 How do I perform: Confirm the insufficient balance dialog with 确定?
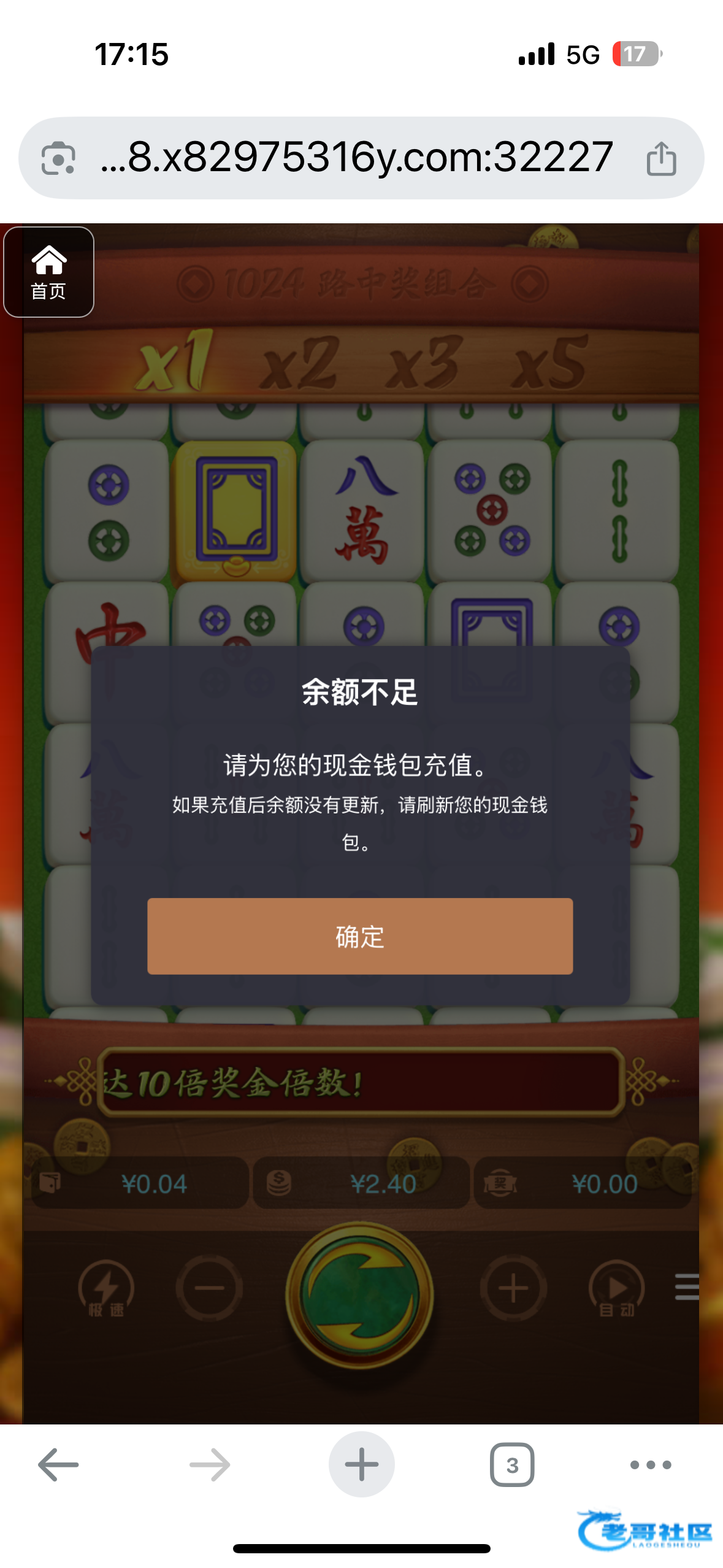360,936
